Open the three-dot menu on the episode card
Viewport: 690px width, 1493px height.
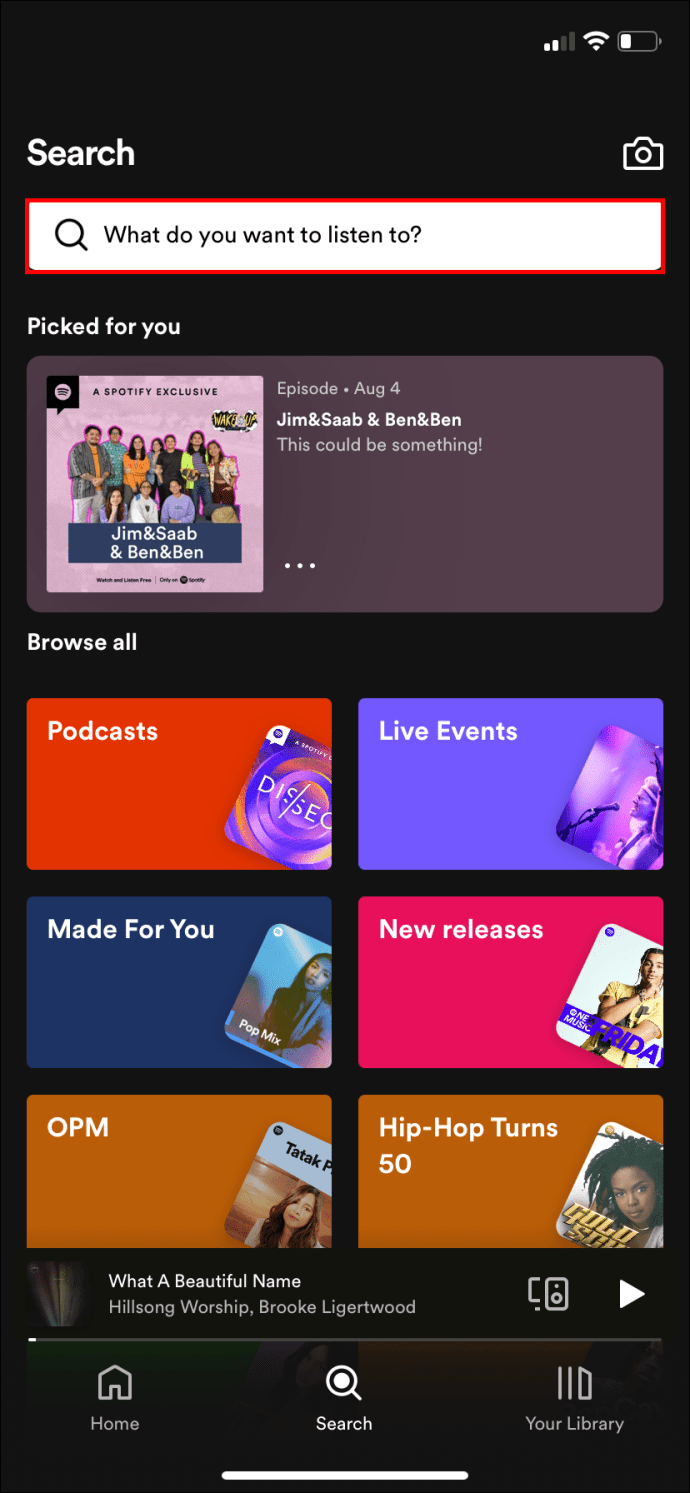pyautogui.click(x=299, y=566)
